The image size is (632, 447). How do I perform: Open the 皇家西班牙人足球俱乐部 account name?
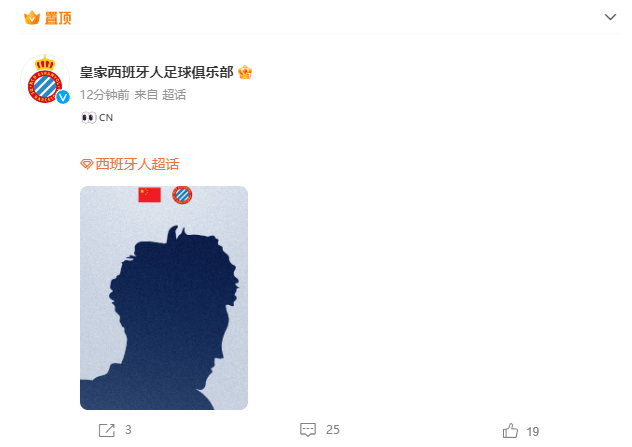coord(156,73)
